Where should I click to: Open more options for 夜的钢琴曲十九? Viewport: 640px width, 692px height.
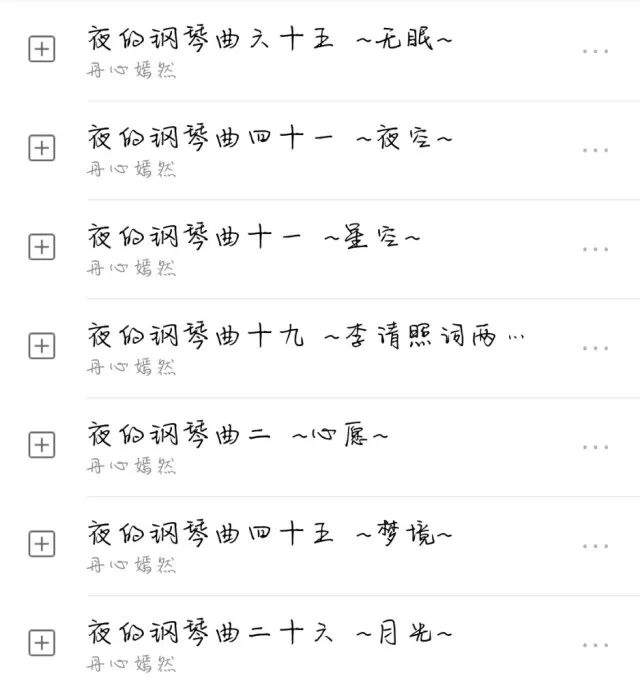pyautogui.click(x=595, y=348)
